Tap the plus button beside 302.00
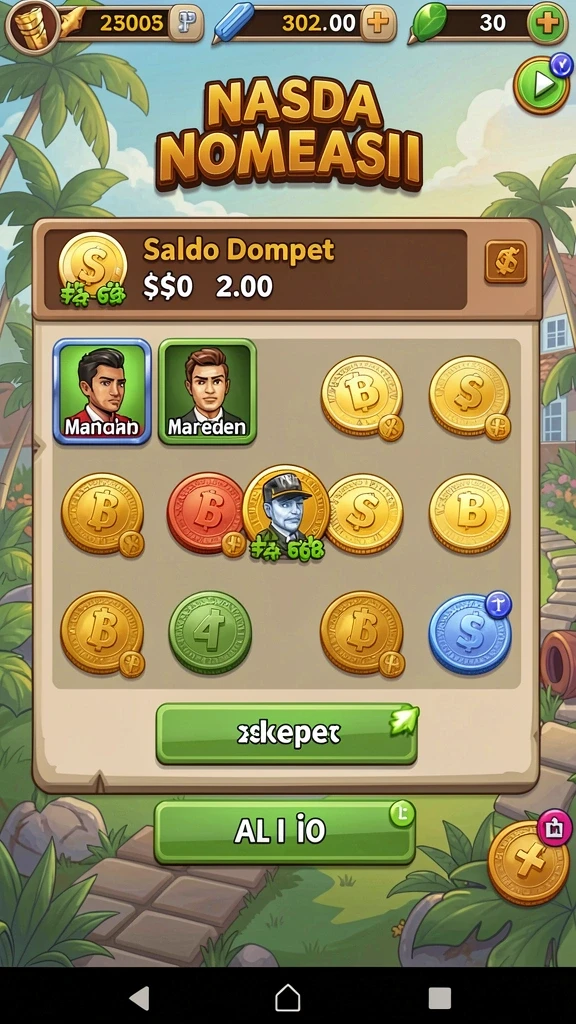The image size is (576, 1024). [378, 23]
